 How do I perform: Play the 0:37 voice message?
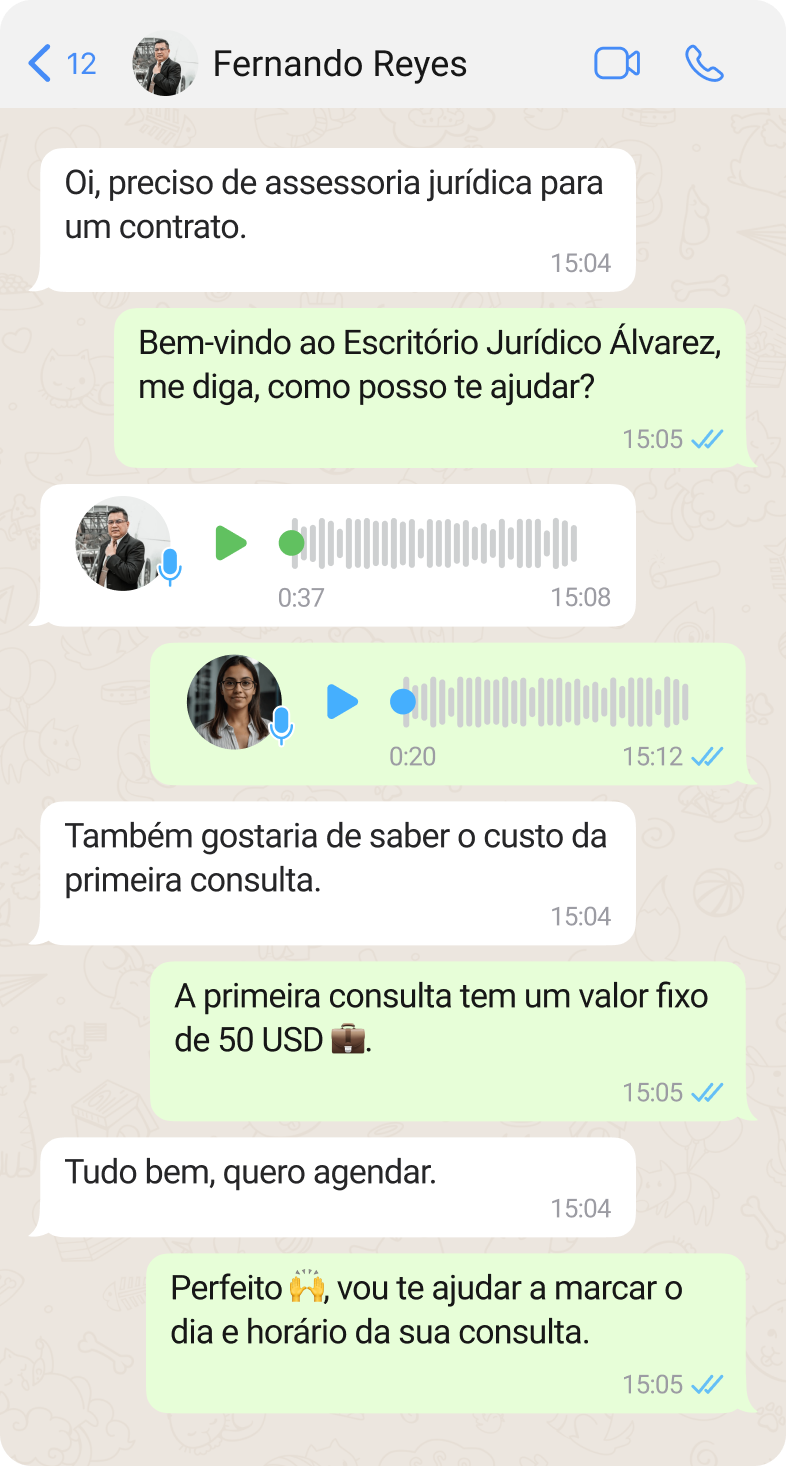click(231, 544)
